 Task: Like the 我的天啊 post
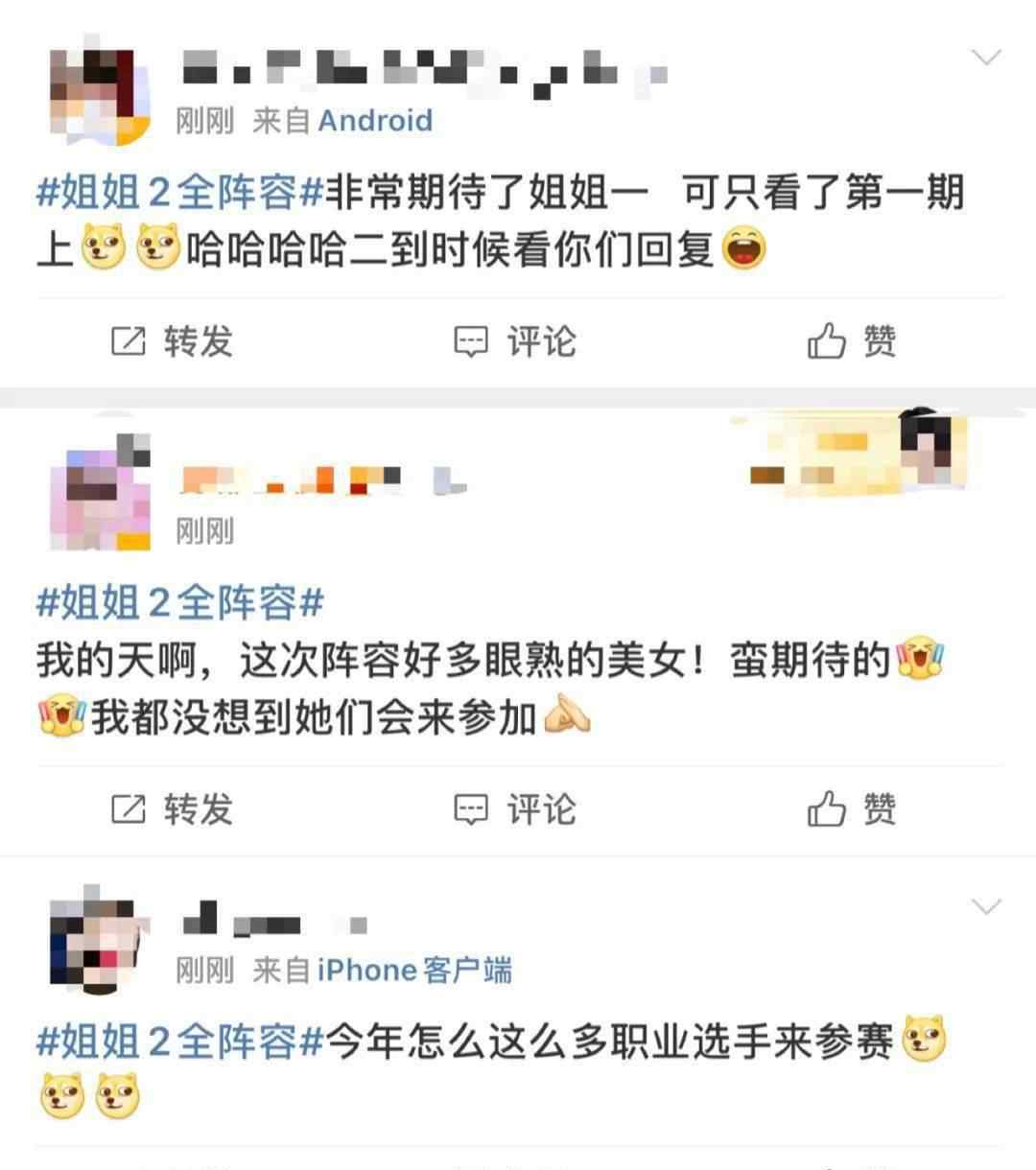pos(852,809)
